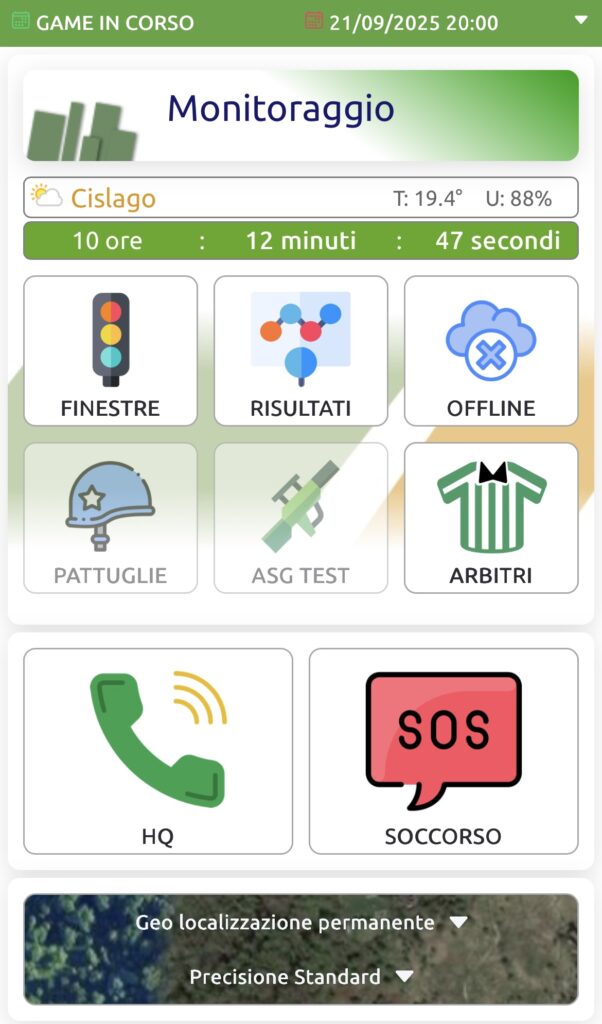Image resolution: width=602 pixels, height=1024 pixels.
Task: Open the RISULTATI tile
Action: pos(300,351)
